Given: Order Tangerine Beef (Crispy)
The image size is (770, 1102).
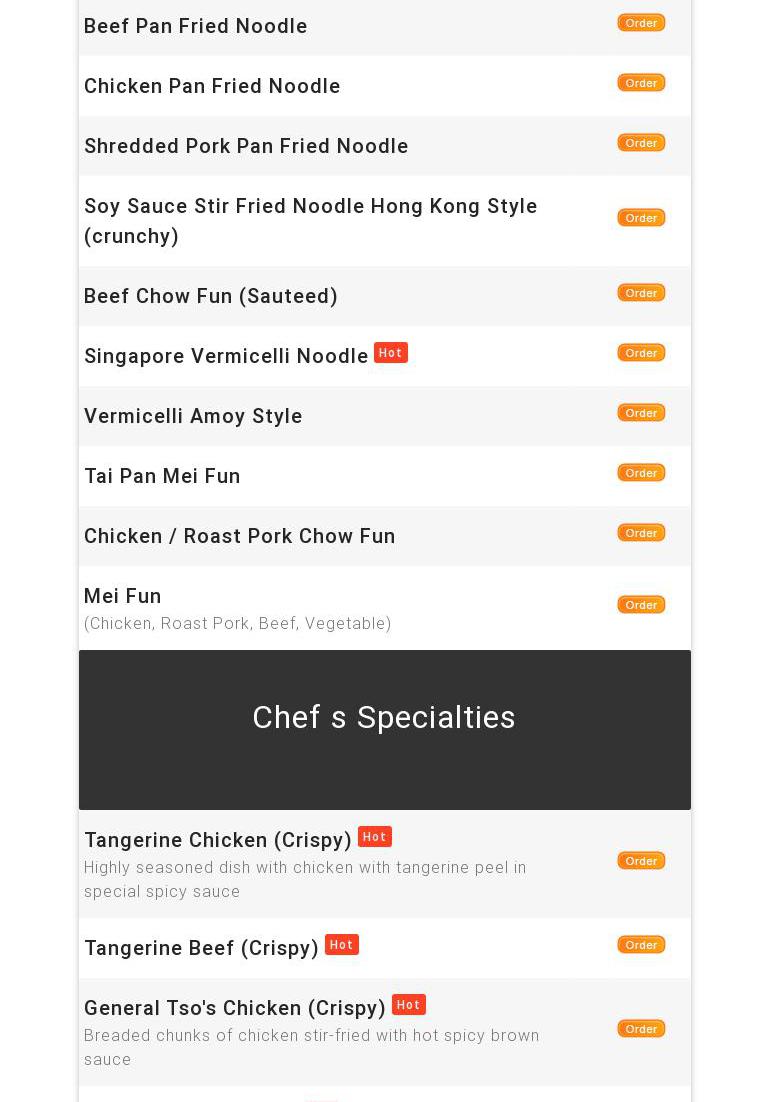Looking at the screenshot, I should point(641,945).
